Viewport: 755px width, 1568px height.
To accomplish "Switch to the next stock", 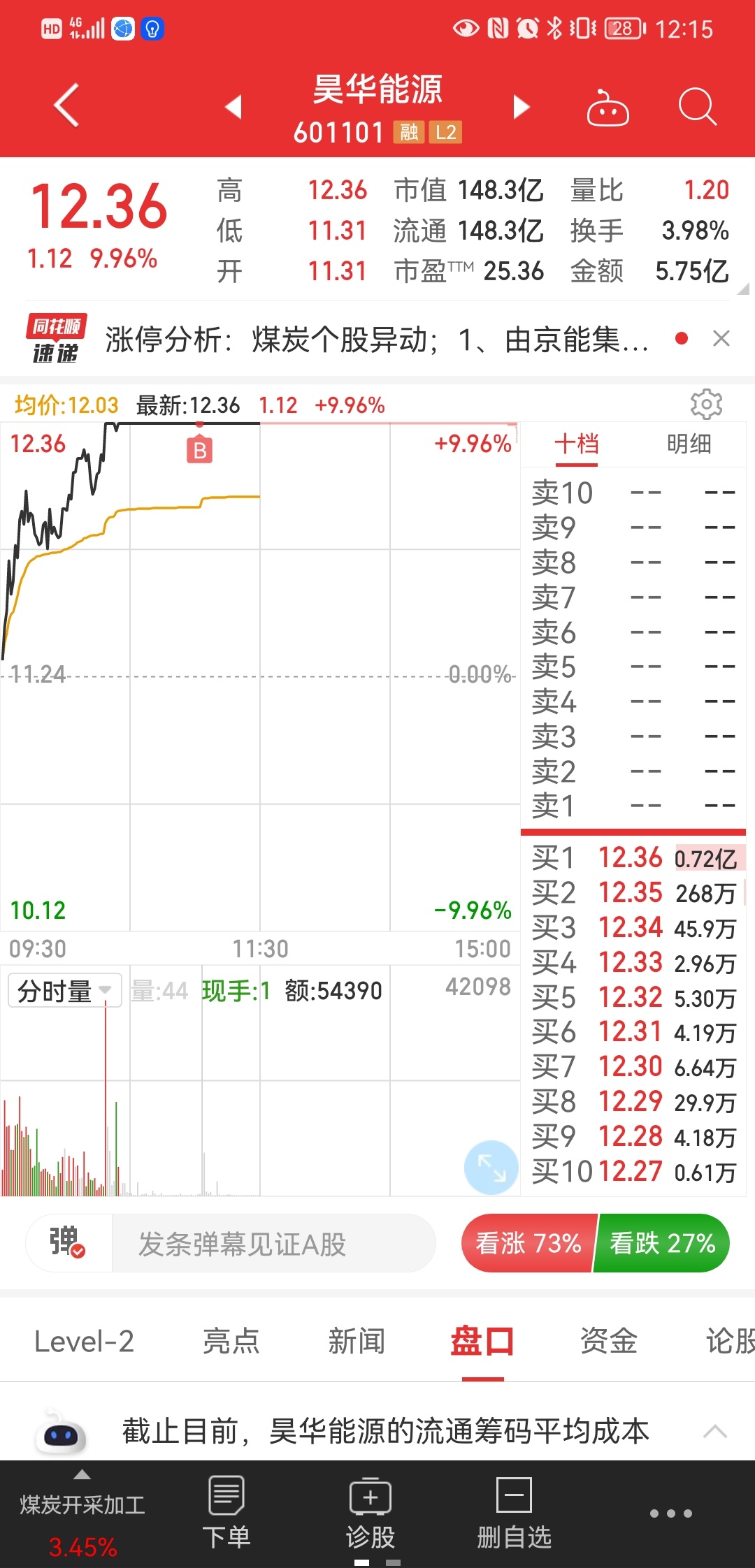I will point(522,107).
